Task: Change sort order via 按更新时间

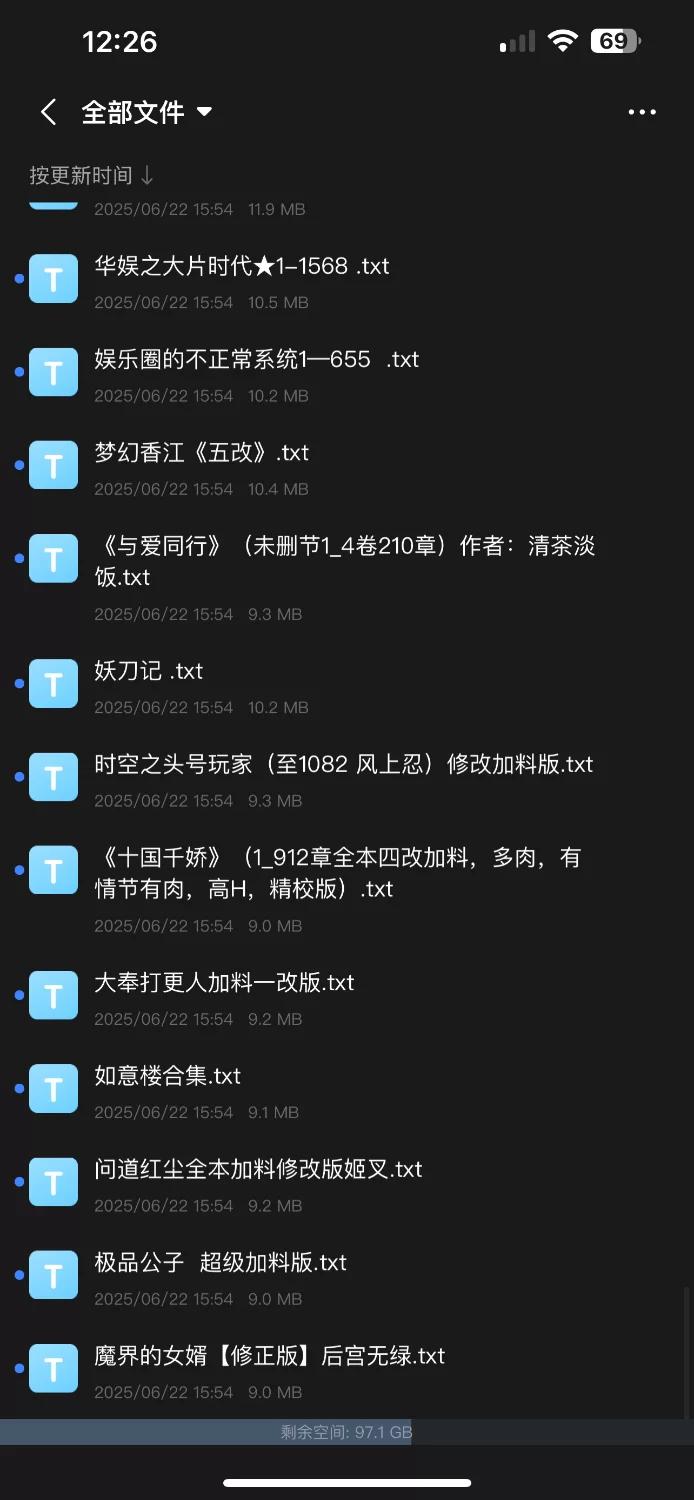Action: 92,176
